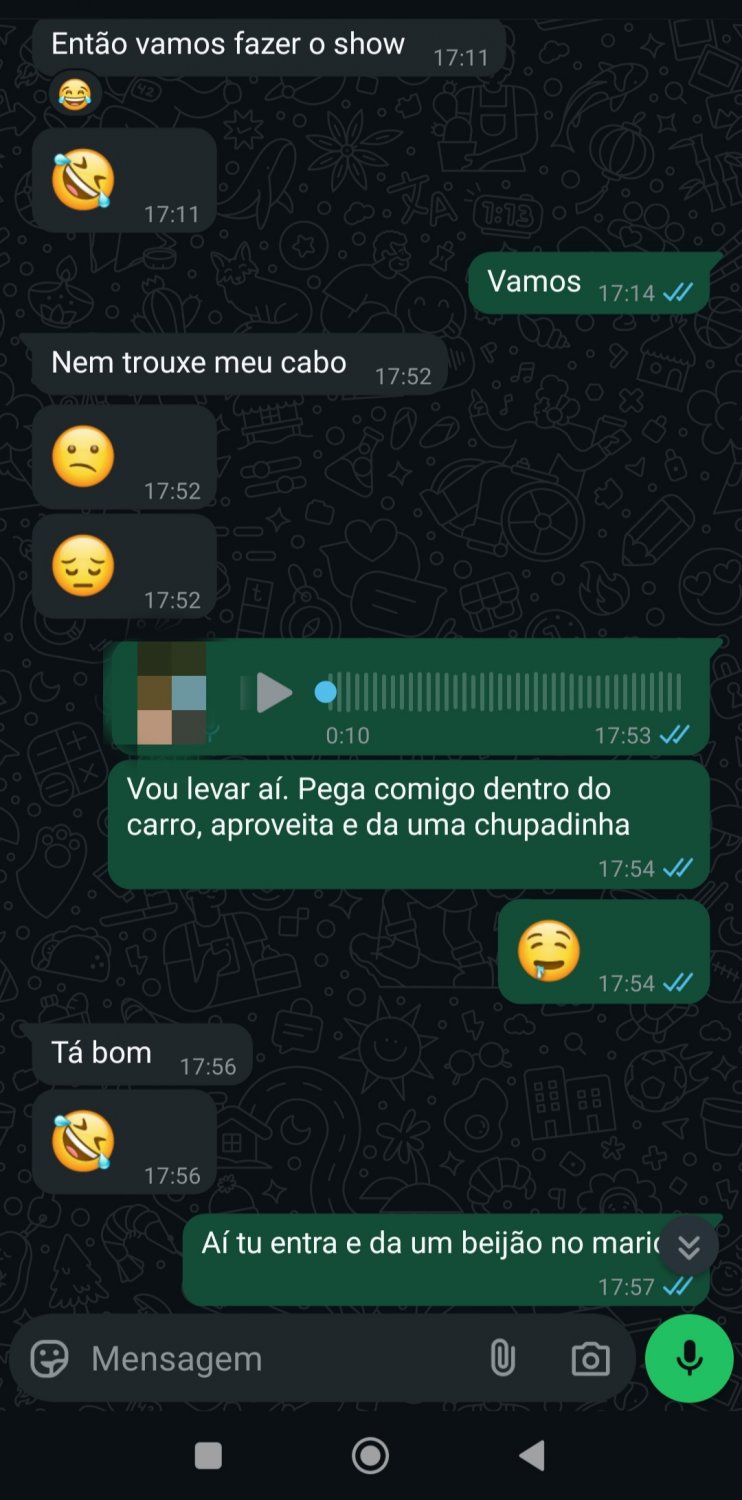Screen dimensions: 742x1500
Task: Open the camera from the message bar
Action: 590,1359
